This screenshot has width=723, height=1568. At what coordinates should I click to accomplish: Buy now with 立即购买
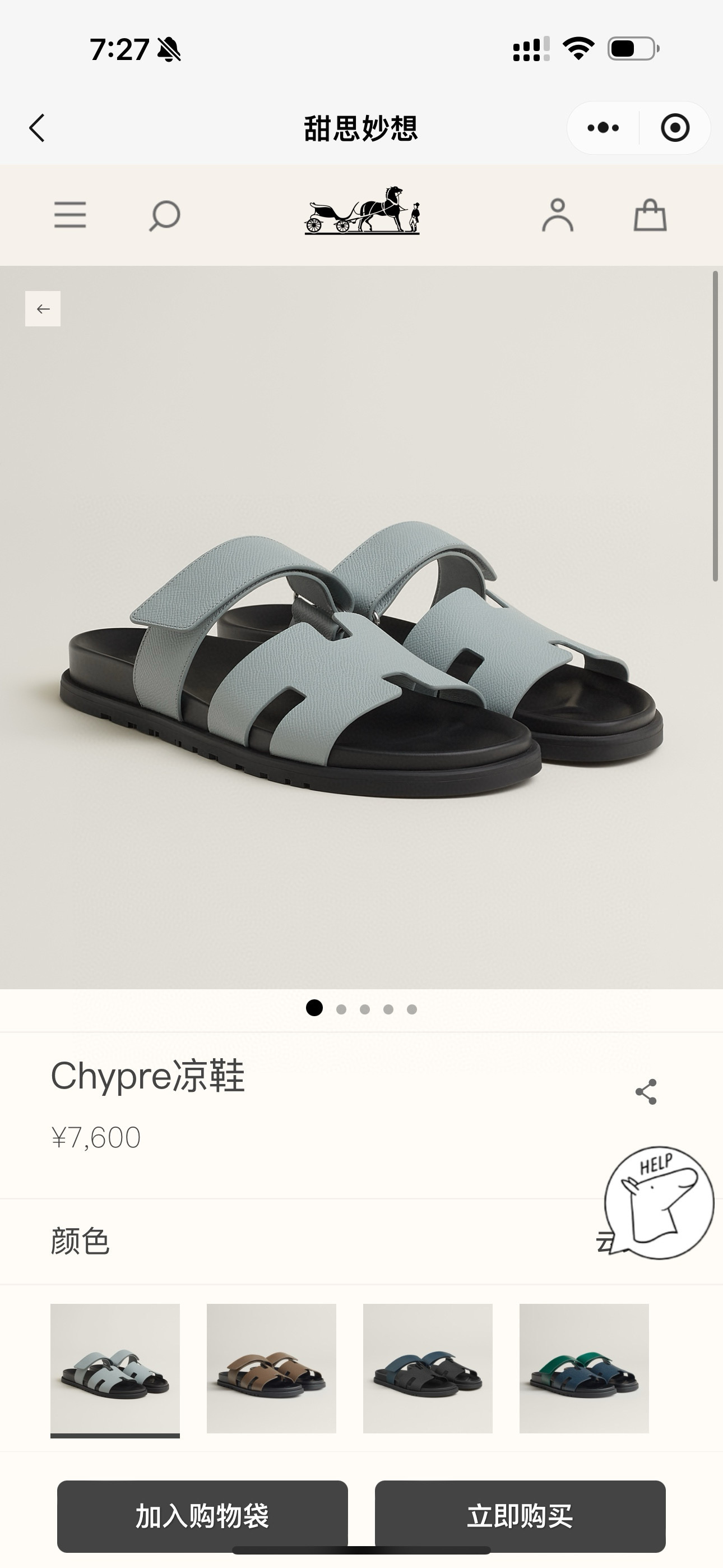520,1516
